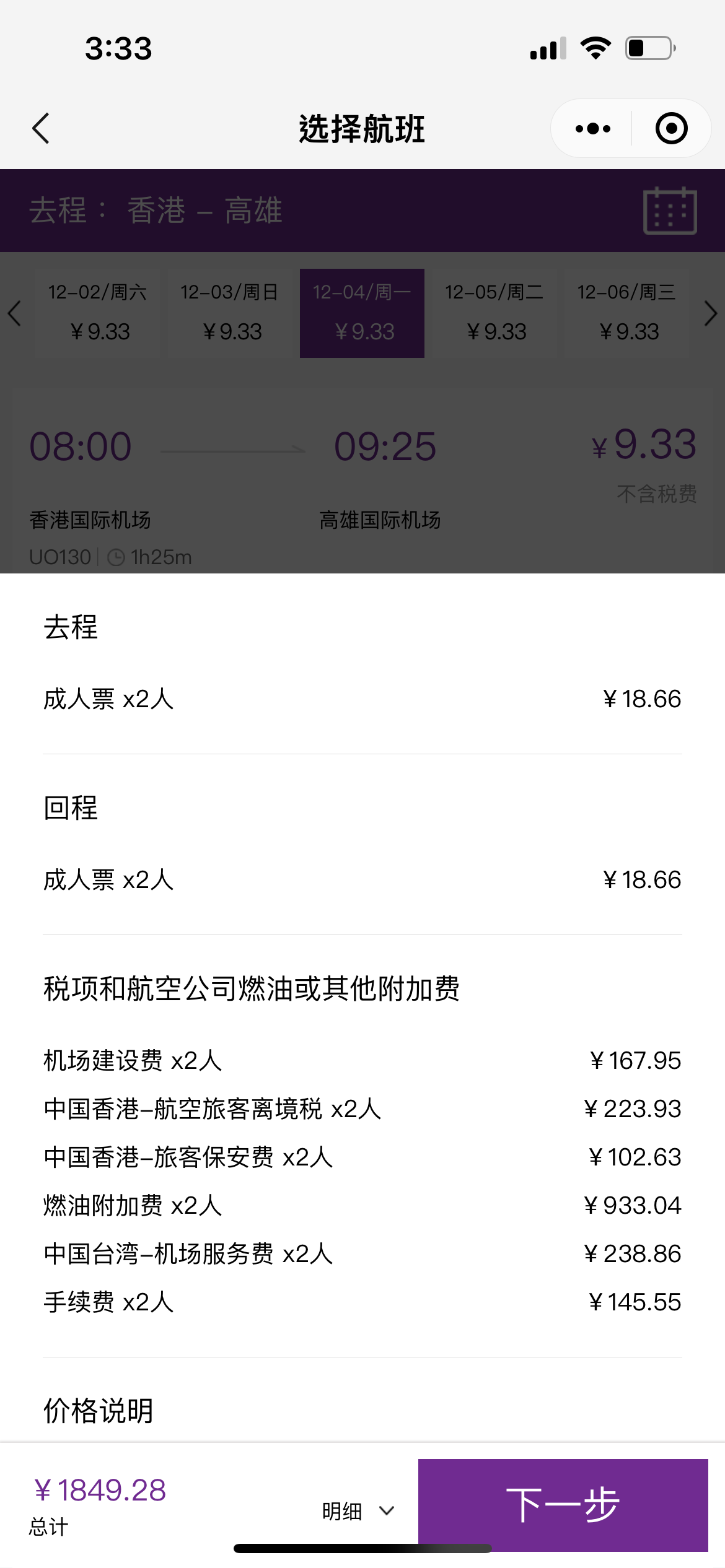This screenshot has width=725, height=1568.
Task: Show earlier dates with the left arrow
Action: 15,313
